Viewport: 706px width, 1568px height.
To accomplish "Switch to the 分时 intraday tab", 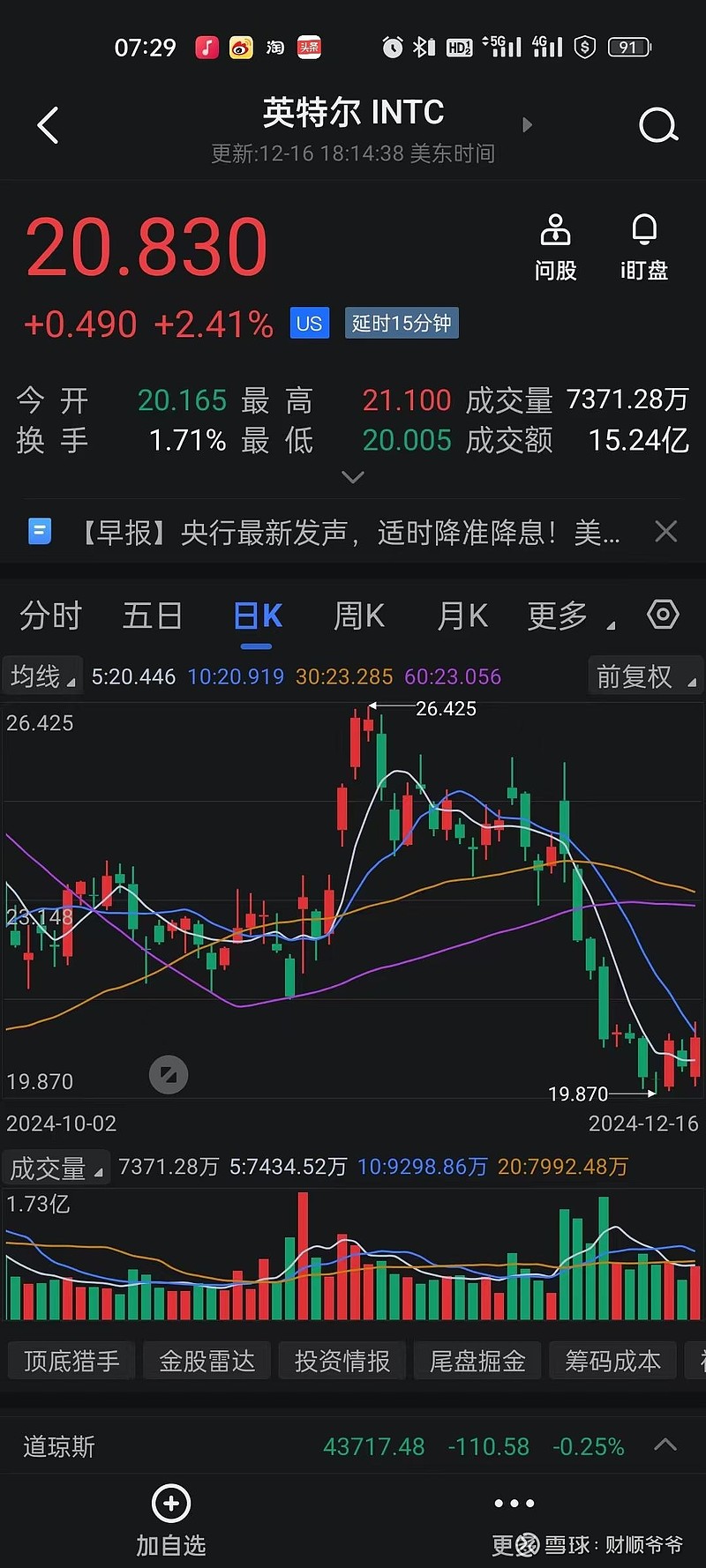I will 50,616.
